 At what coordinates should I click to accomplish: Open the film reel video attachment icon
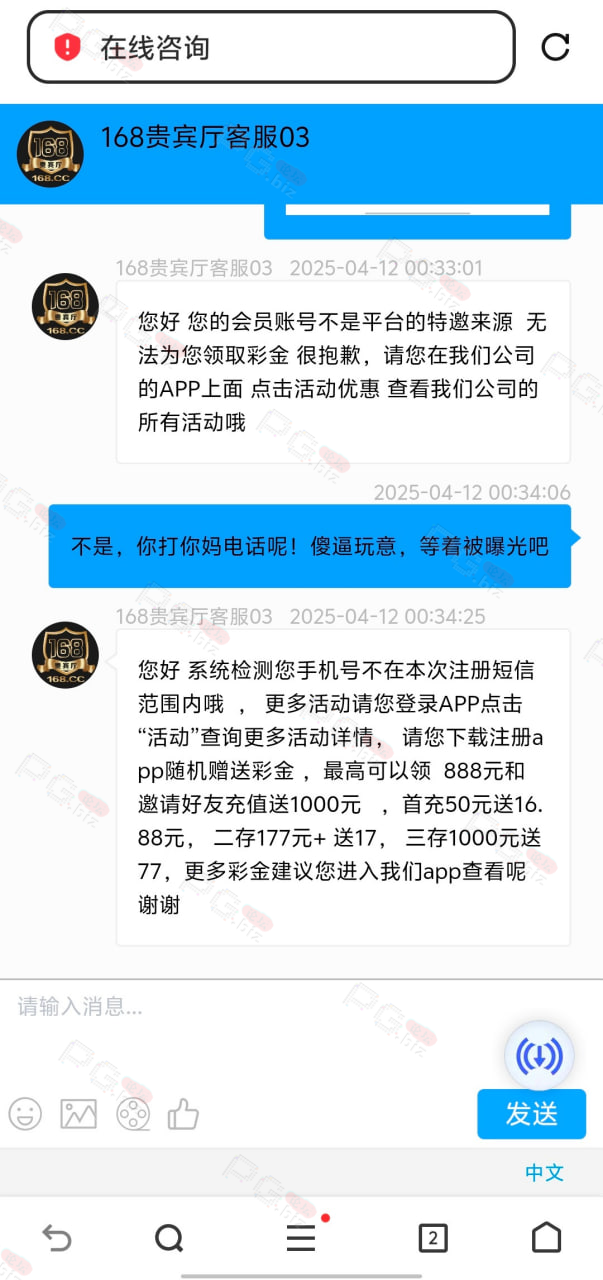point(132,1113)
